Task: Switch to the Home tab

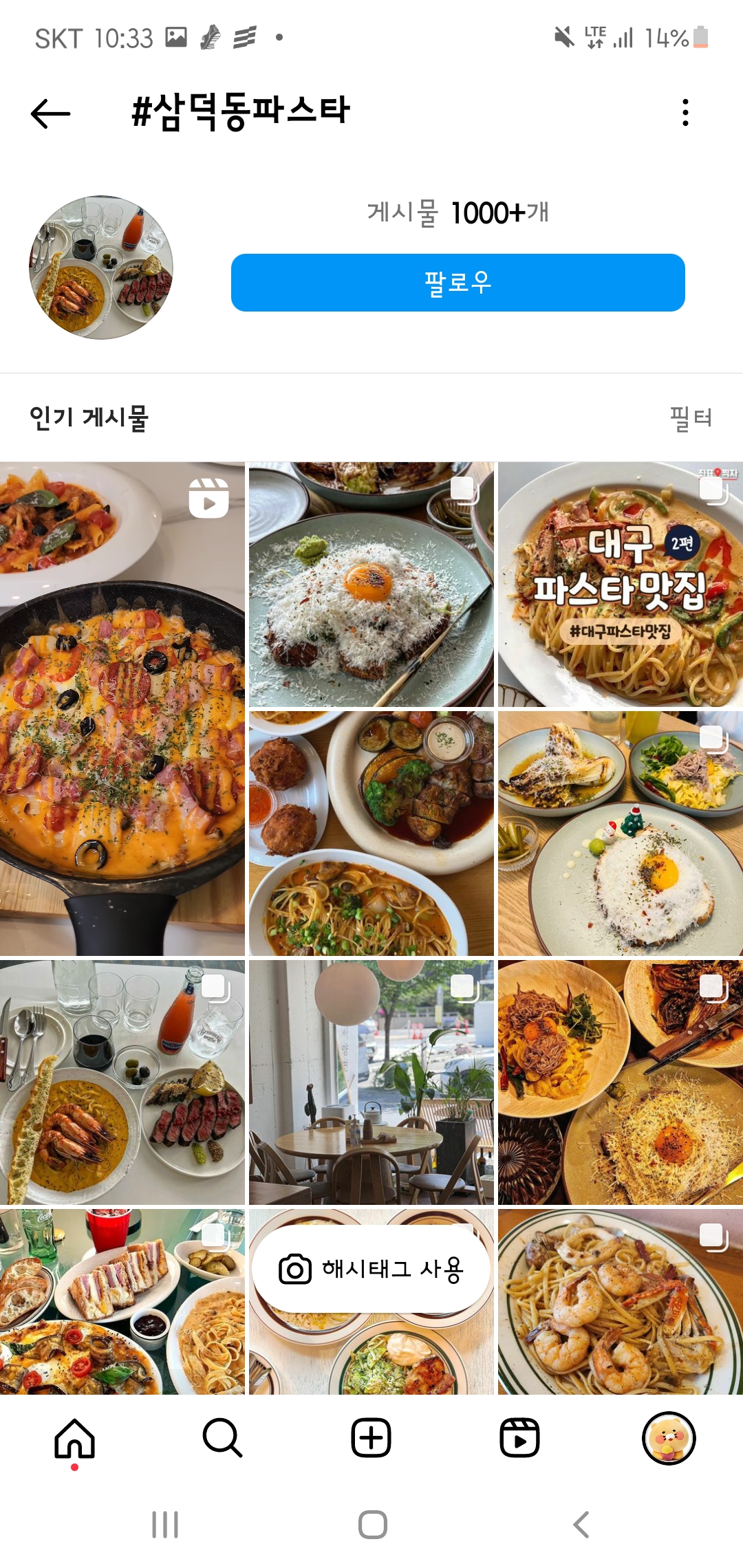Action: (x=74, y=1439)
